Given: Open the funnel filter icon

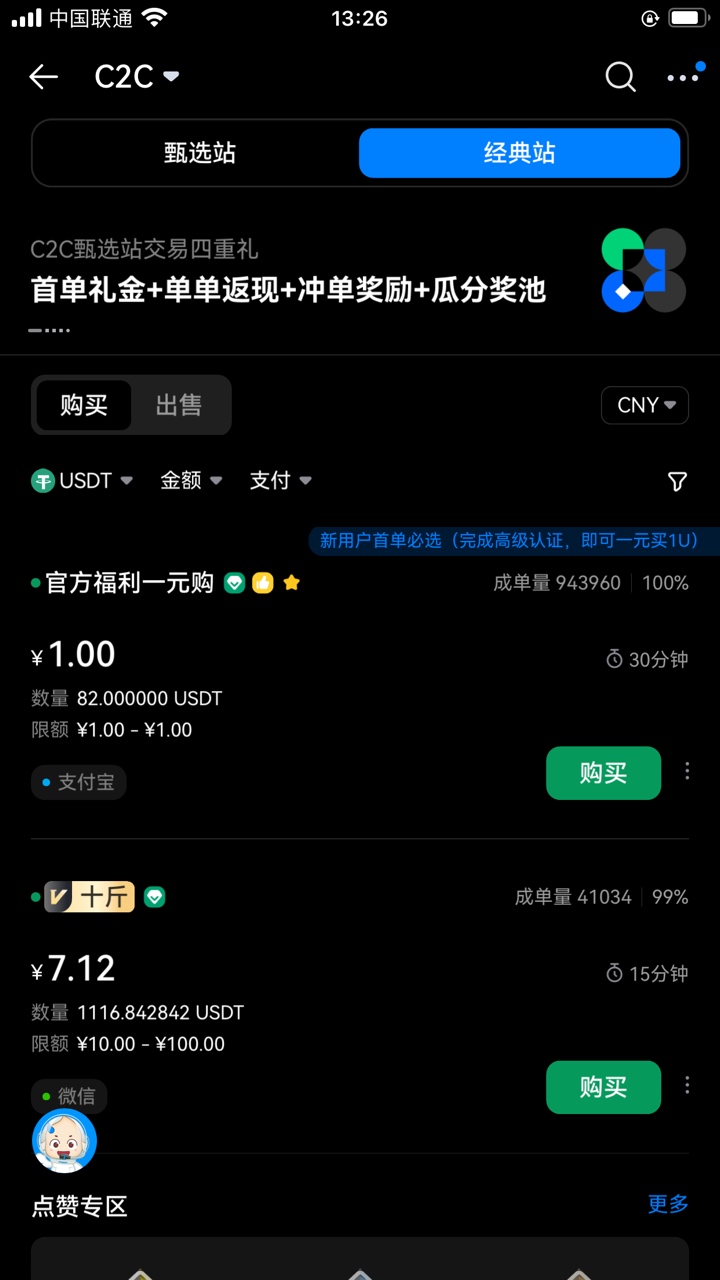Looking at the screenshot, I should [677, 482].
